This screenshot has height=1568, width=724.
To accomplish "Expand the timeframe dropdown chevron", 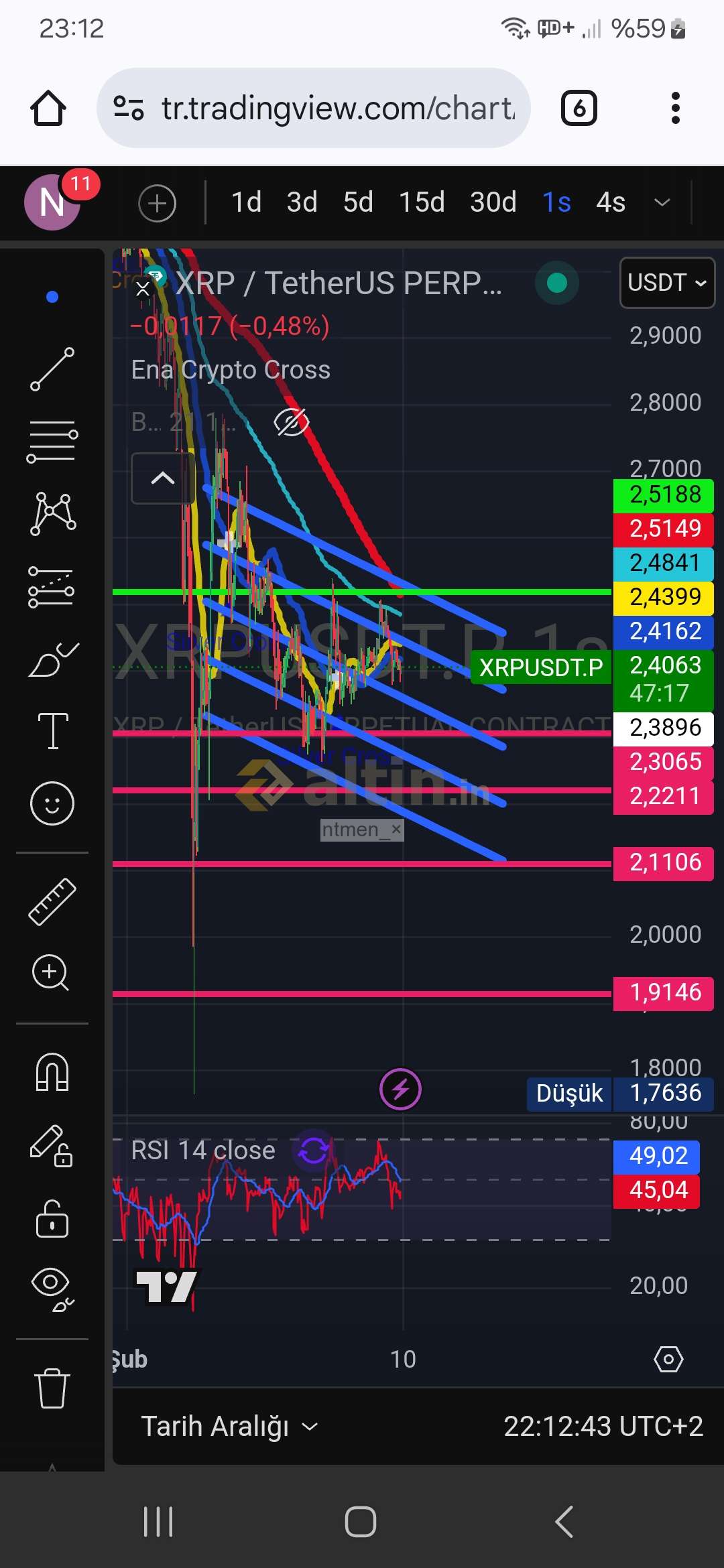I will (662, 202).
